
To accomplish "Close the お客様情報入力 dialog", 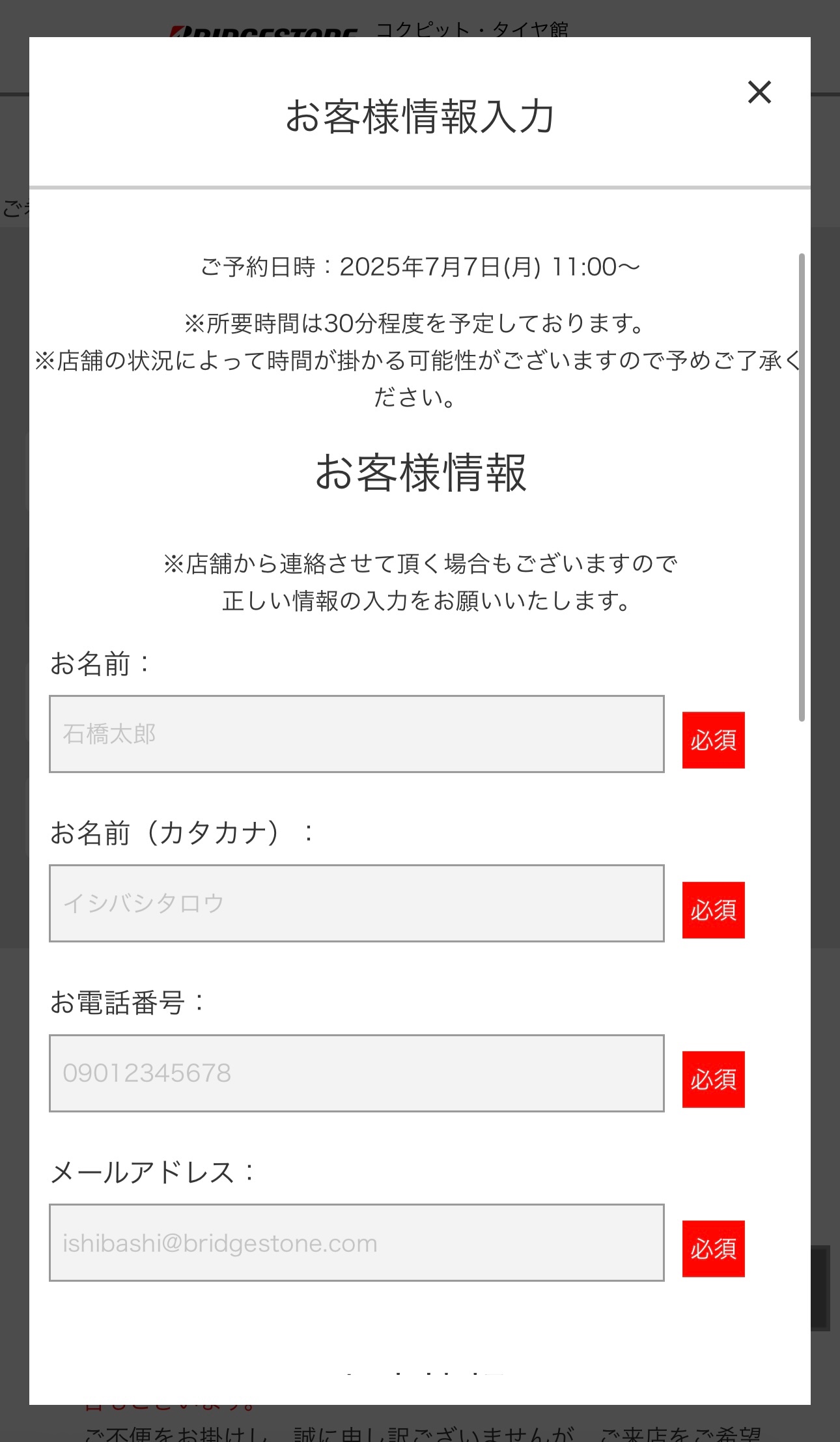I will point(759,92).
